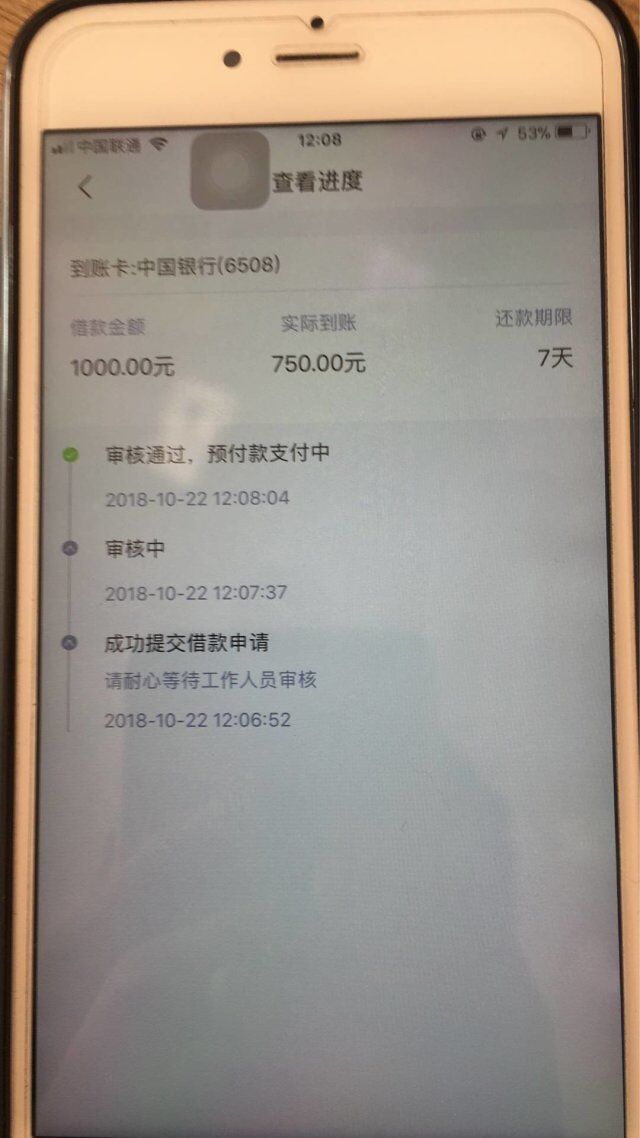Image resolution: width=640 pixels, height=1138 pixels.
Task: Go back from the 查看进度 page
Action: point(85,187)
